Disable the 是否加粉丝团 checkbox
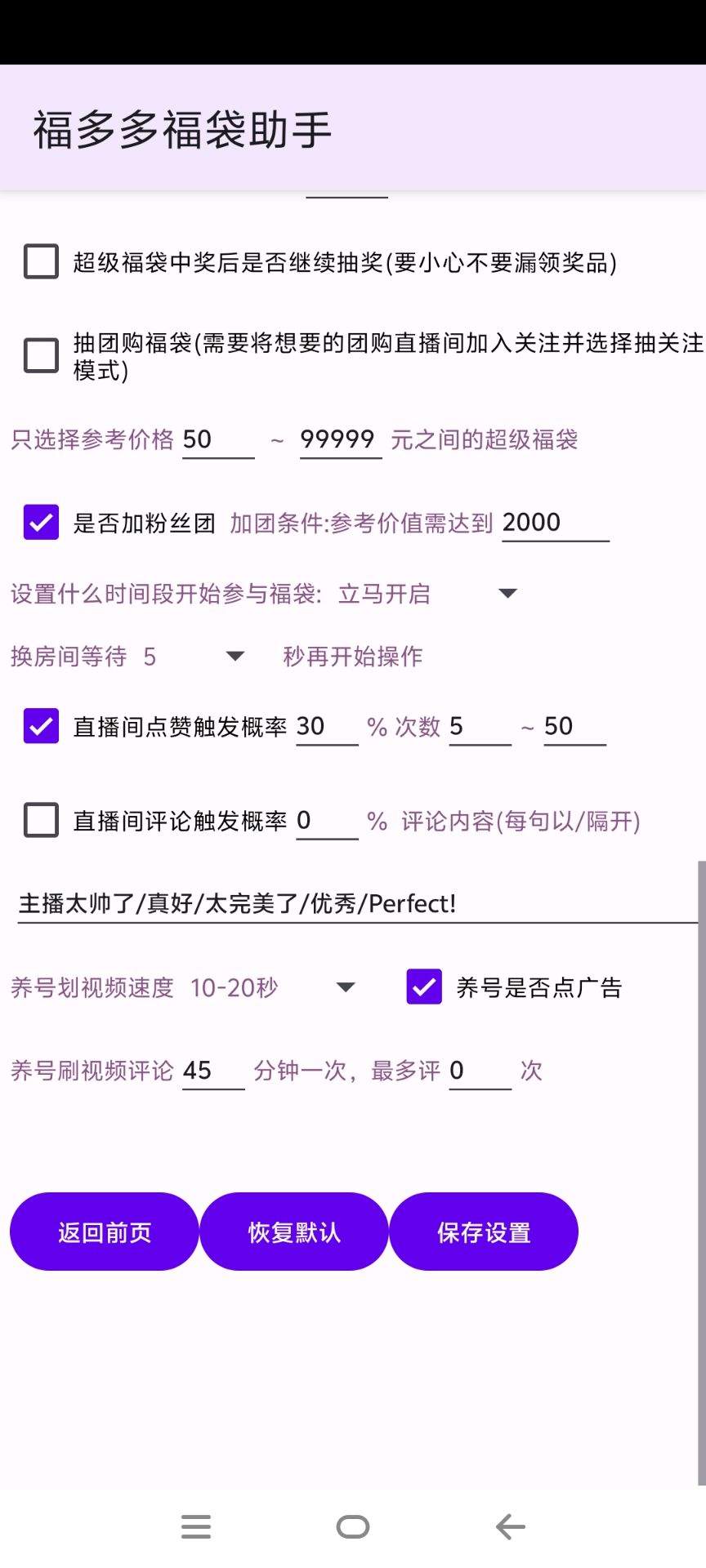The height and width of the screenshot is (1568, 706). [40, 523]
